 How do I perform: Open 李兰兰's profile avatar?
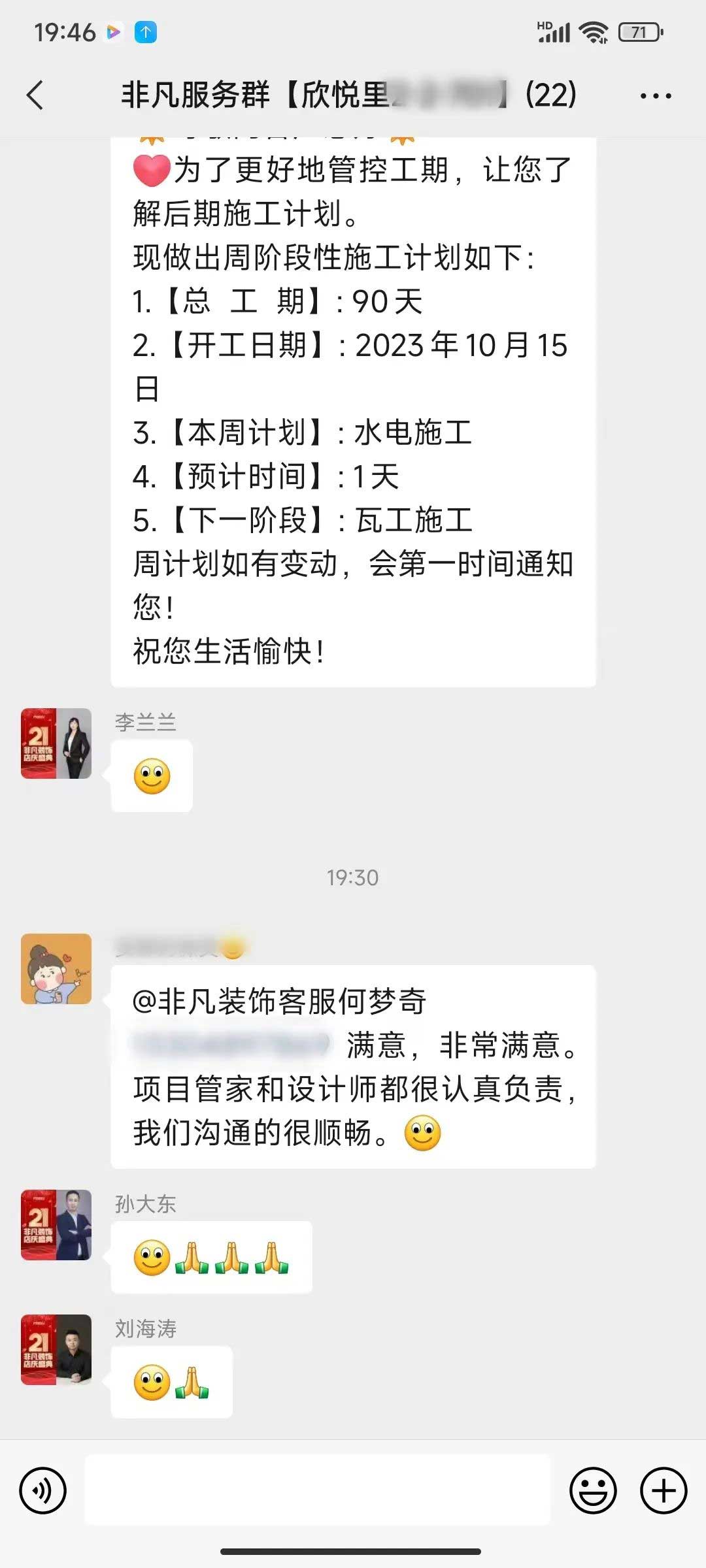pyautogui.click(x=56, y=743)
